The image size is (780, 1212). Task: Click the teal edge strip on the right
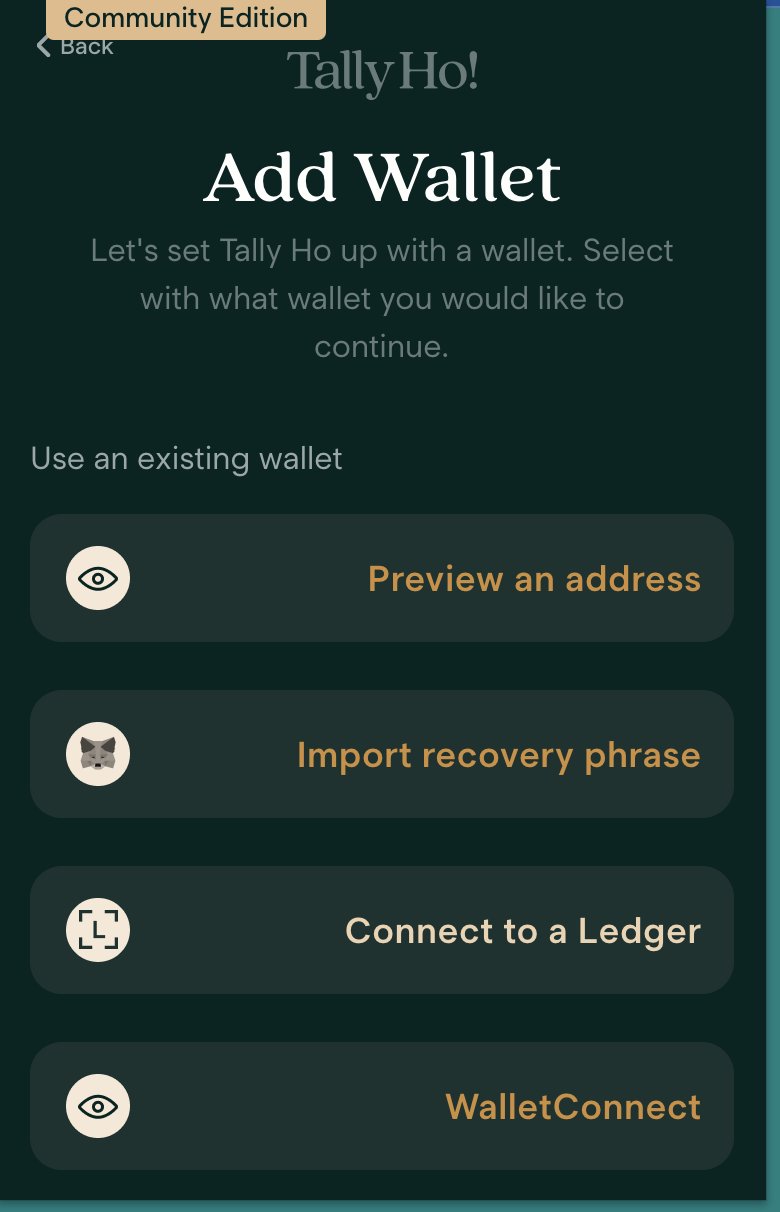point(773,600)
